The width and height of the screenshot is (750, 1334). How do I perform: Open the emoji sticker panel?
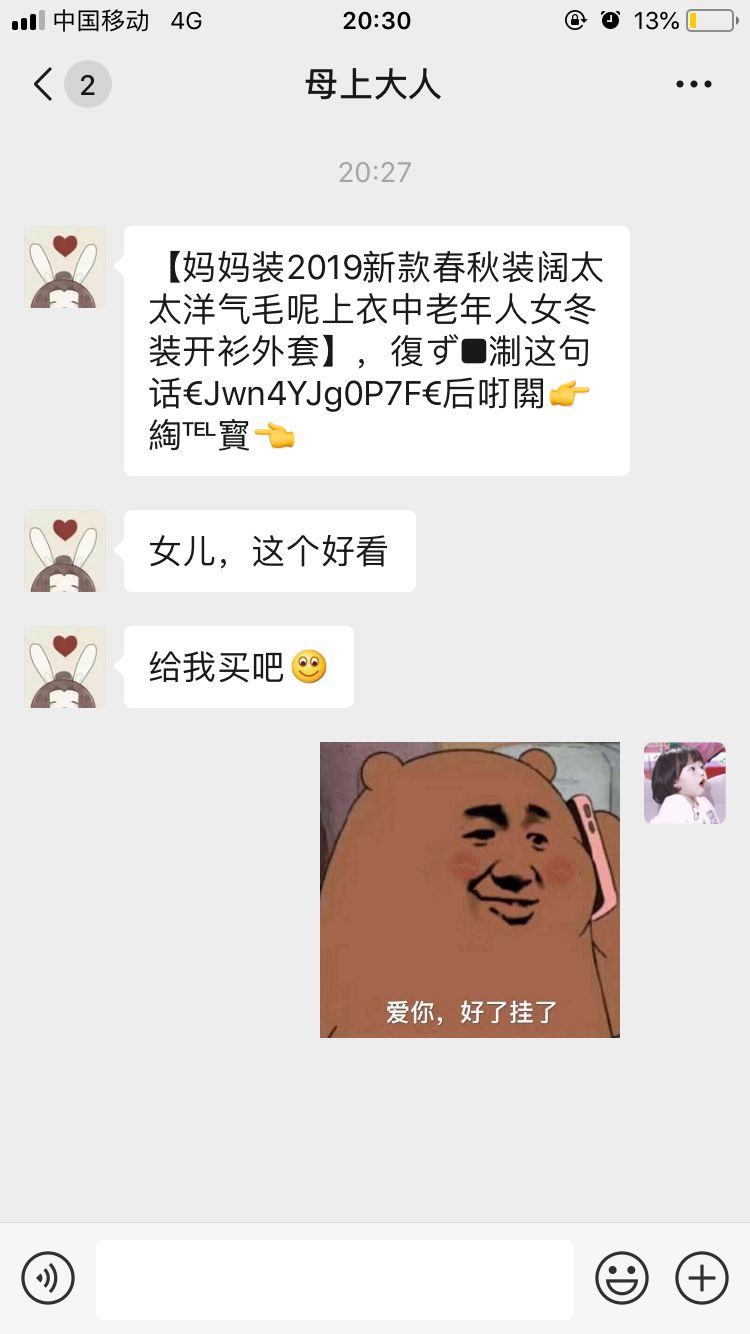click(x=622, y=1278)
